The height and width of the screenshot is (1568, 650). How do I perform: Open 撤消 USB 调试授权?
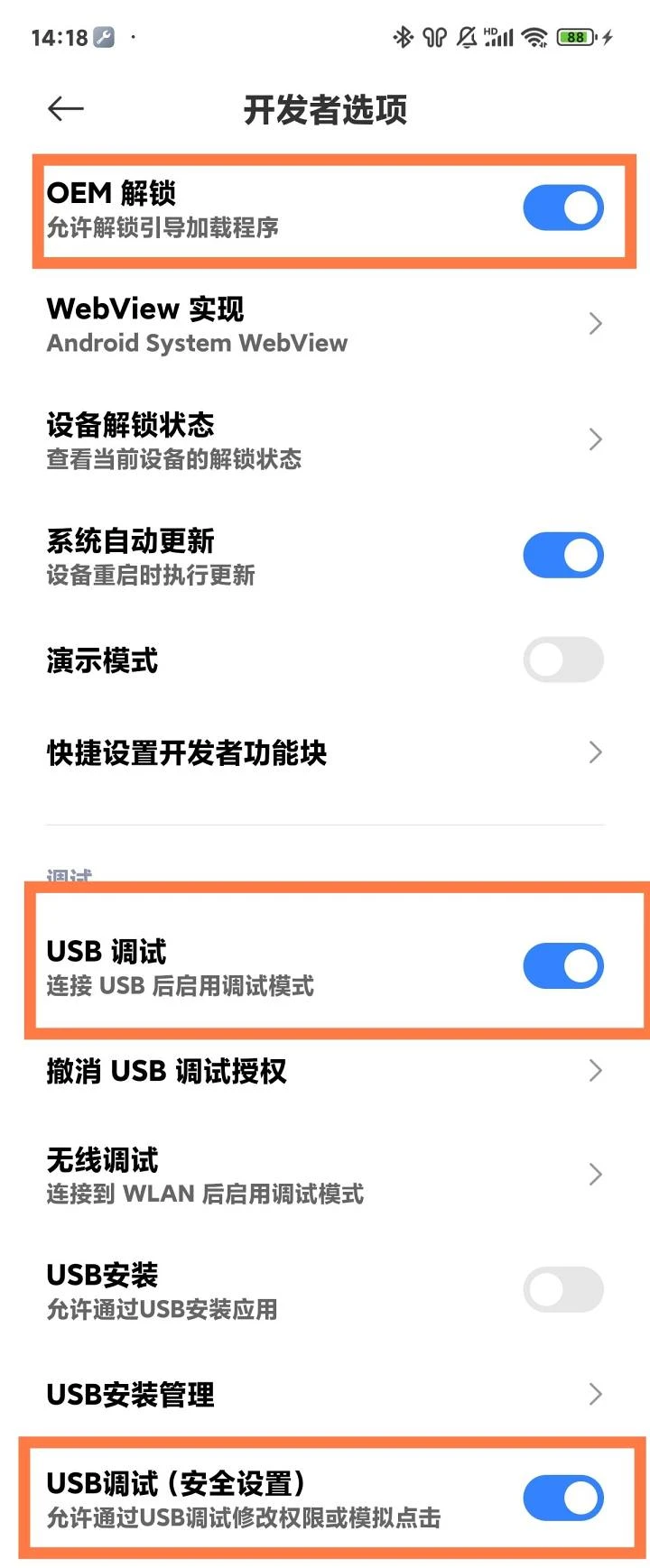[325, 1071]
